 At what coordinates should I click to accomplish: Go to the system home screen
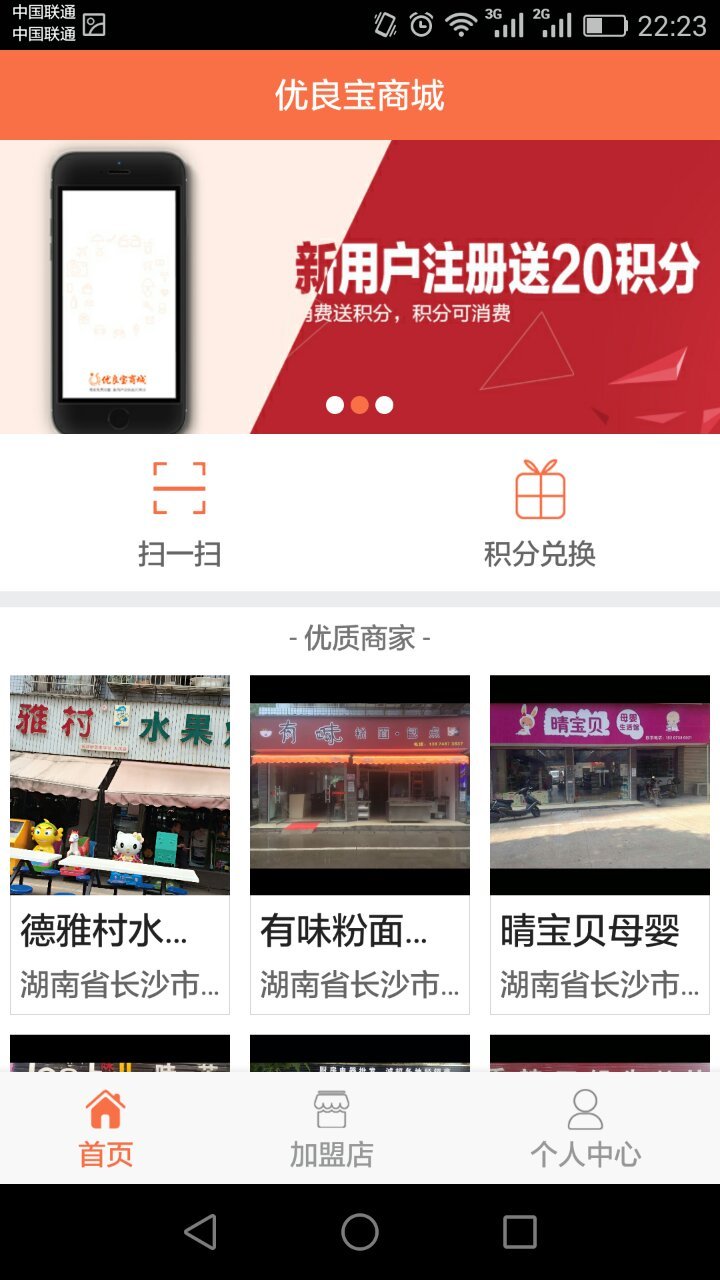(x=360, y=1232)
